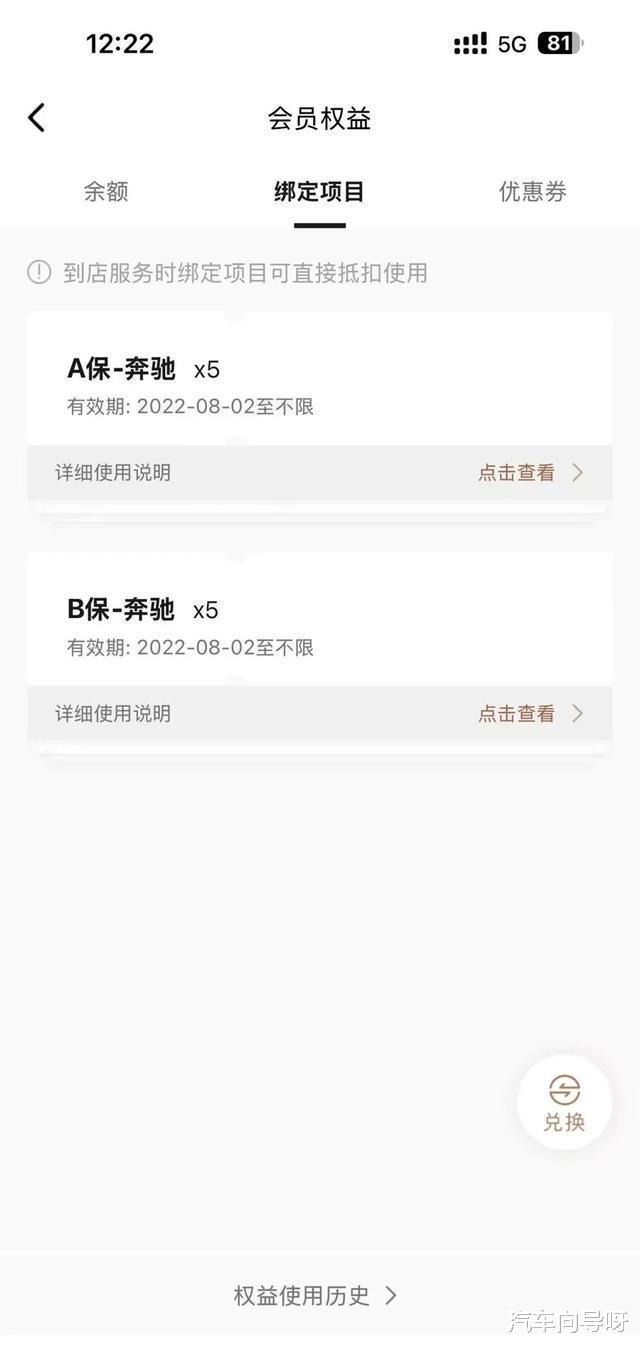640x1349 pixels.
Task: Tap the 兑换 floating button
Action: click(x=564, y=1102)
